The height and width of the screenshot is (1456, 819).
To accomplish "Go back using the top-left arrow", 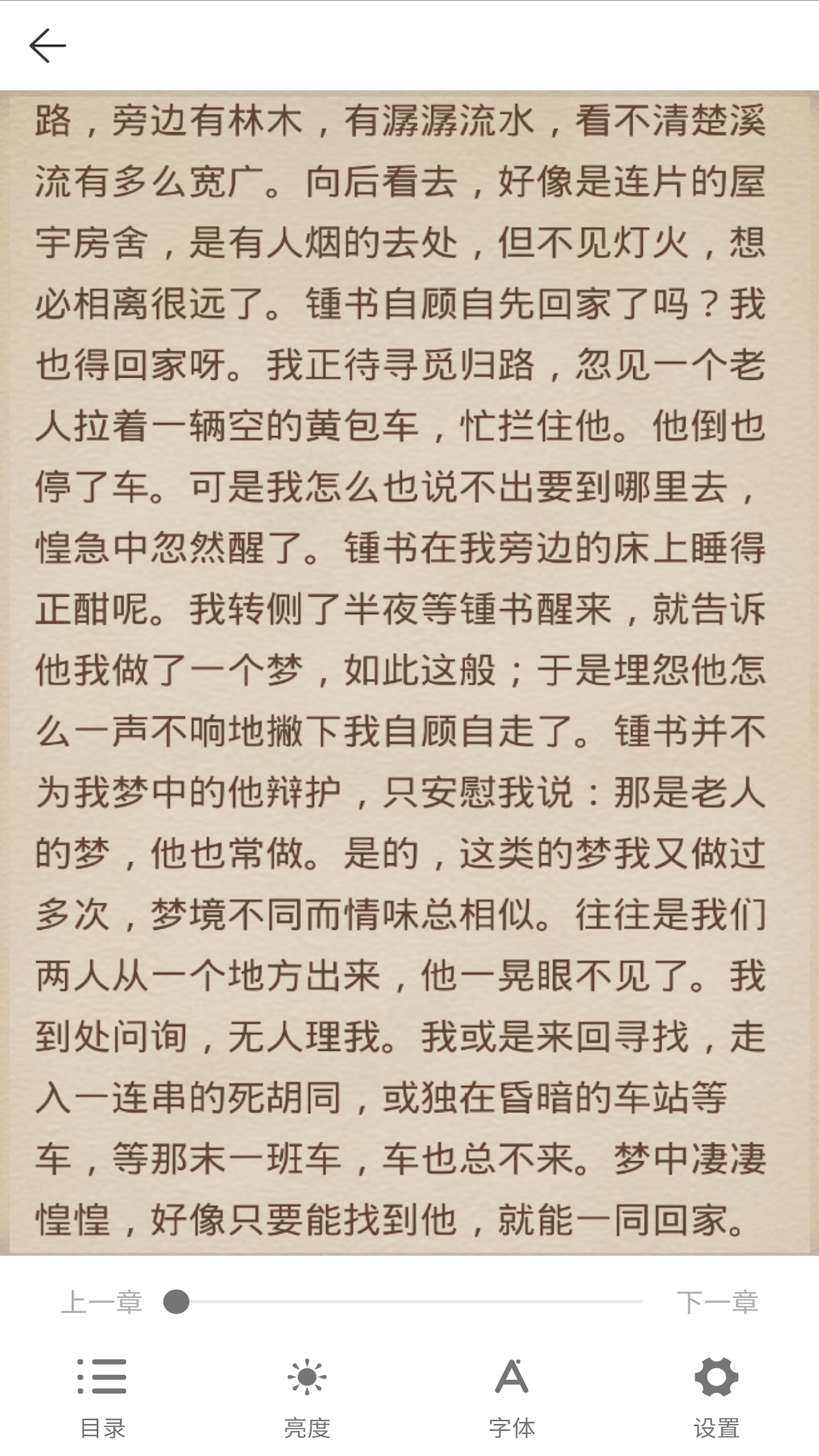I will coord(47,45).
